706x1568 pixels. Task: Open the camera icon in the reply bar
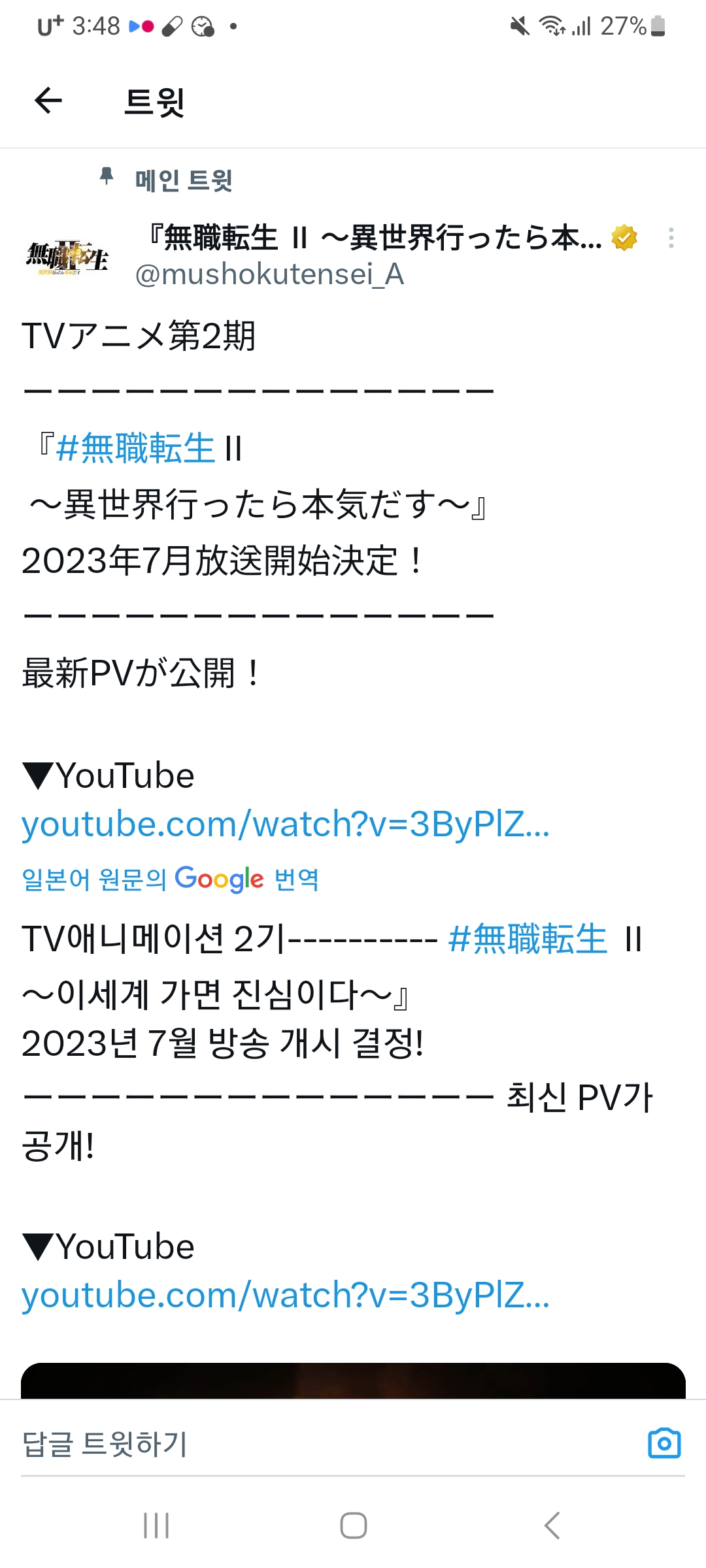click(x=664, y=1443)
